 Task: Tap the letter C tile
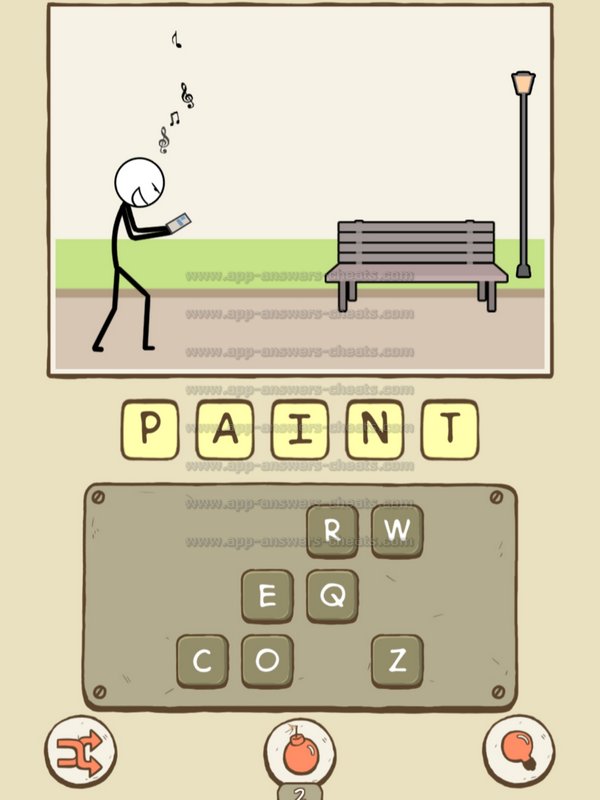tap(202, 661)
